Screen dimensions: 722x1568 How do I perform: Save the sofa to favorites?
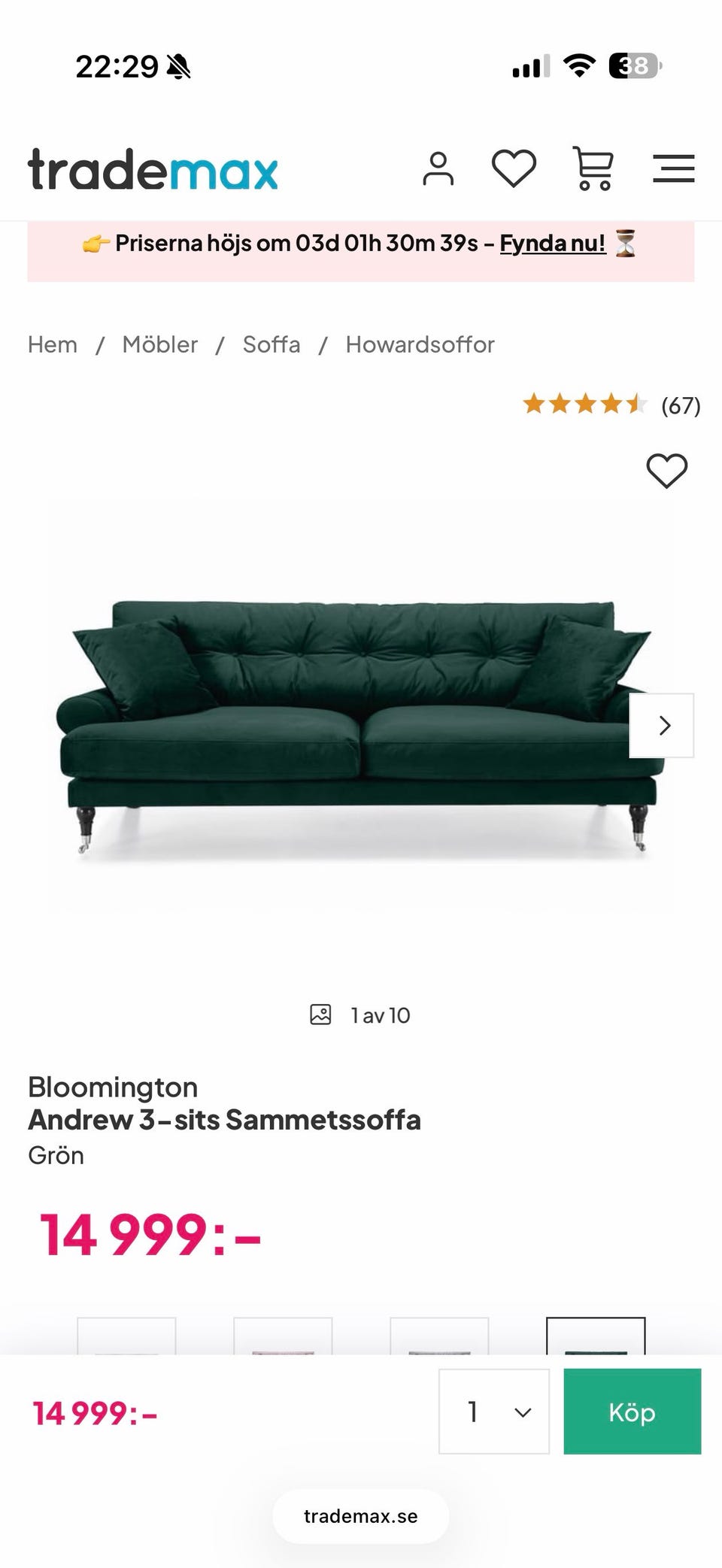(x=667, y=472)
